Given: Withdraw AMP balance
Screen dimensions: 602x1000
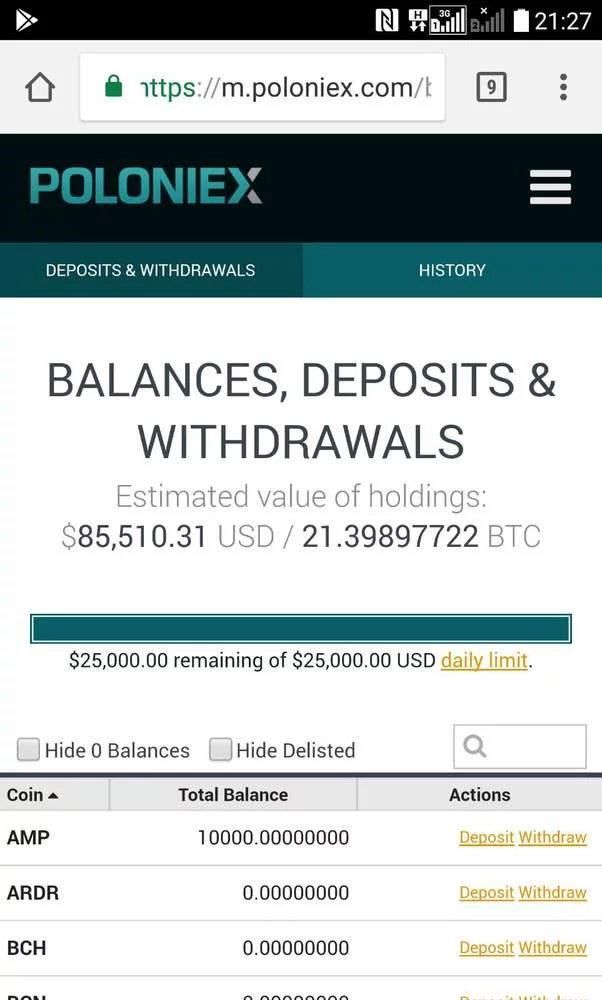Looking at the screenshot, I should (552, 837).
